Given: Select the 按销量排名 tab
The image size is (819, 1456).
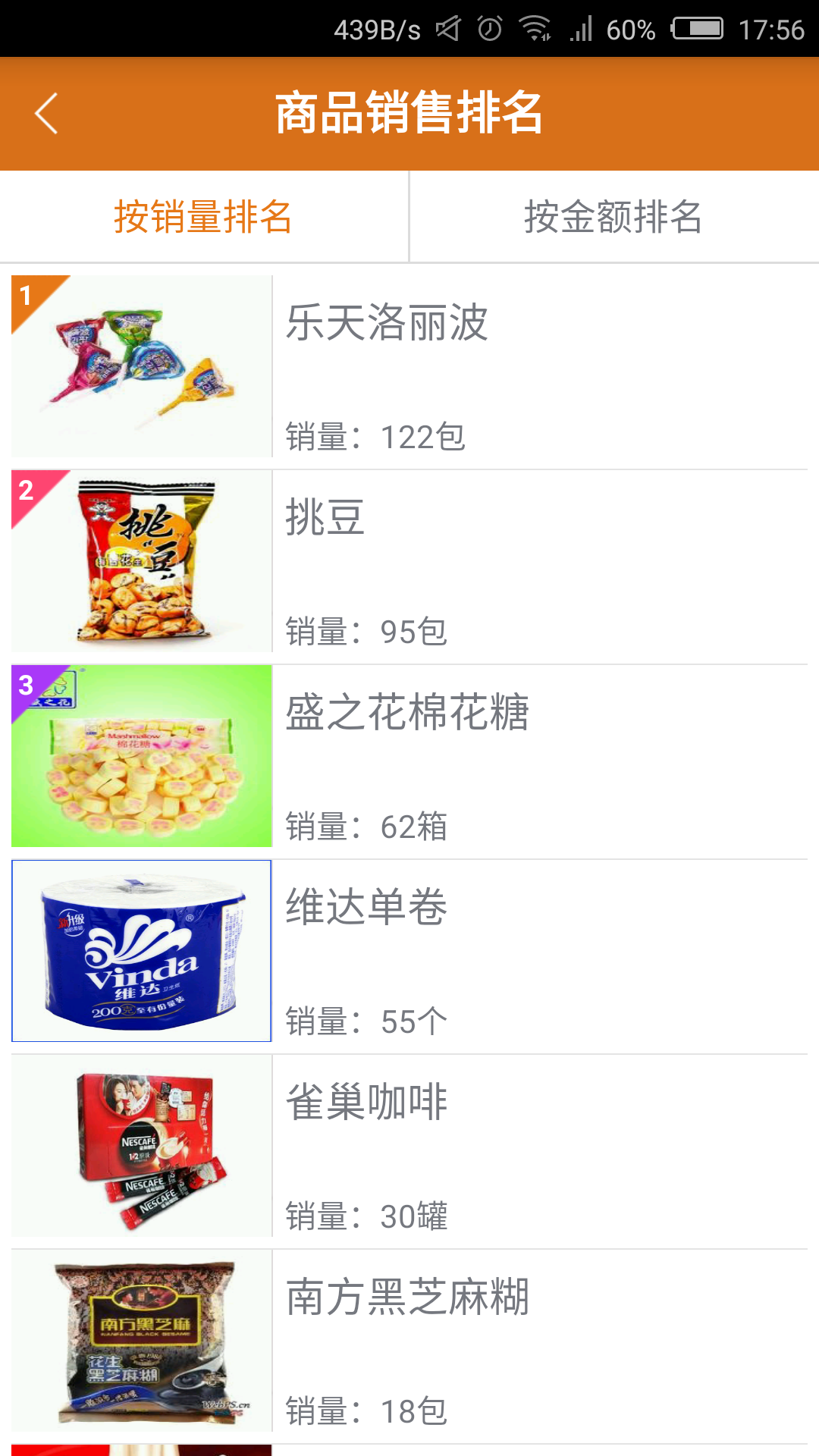Looking at the screenshot, I should [x=203, y=217].
